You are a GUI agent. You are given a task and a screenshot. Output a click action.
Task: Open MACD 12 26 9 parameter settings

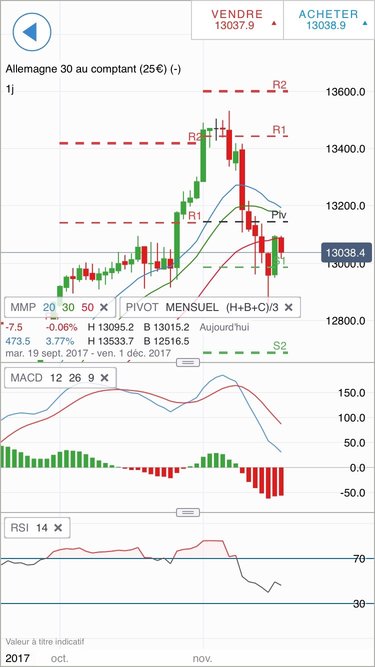coord(53,377)
